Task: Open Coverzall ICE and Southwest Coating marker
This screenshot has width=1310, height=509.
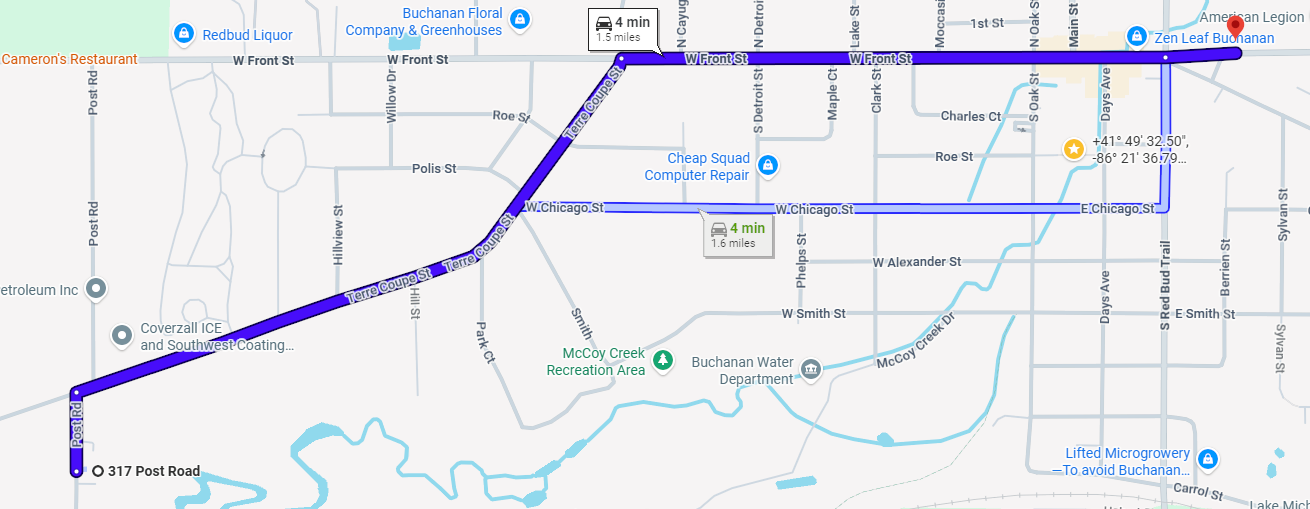Action: (122, 335)
